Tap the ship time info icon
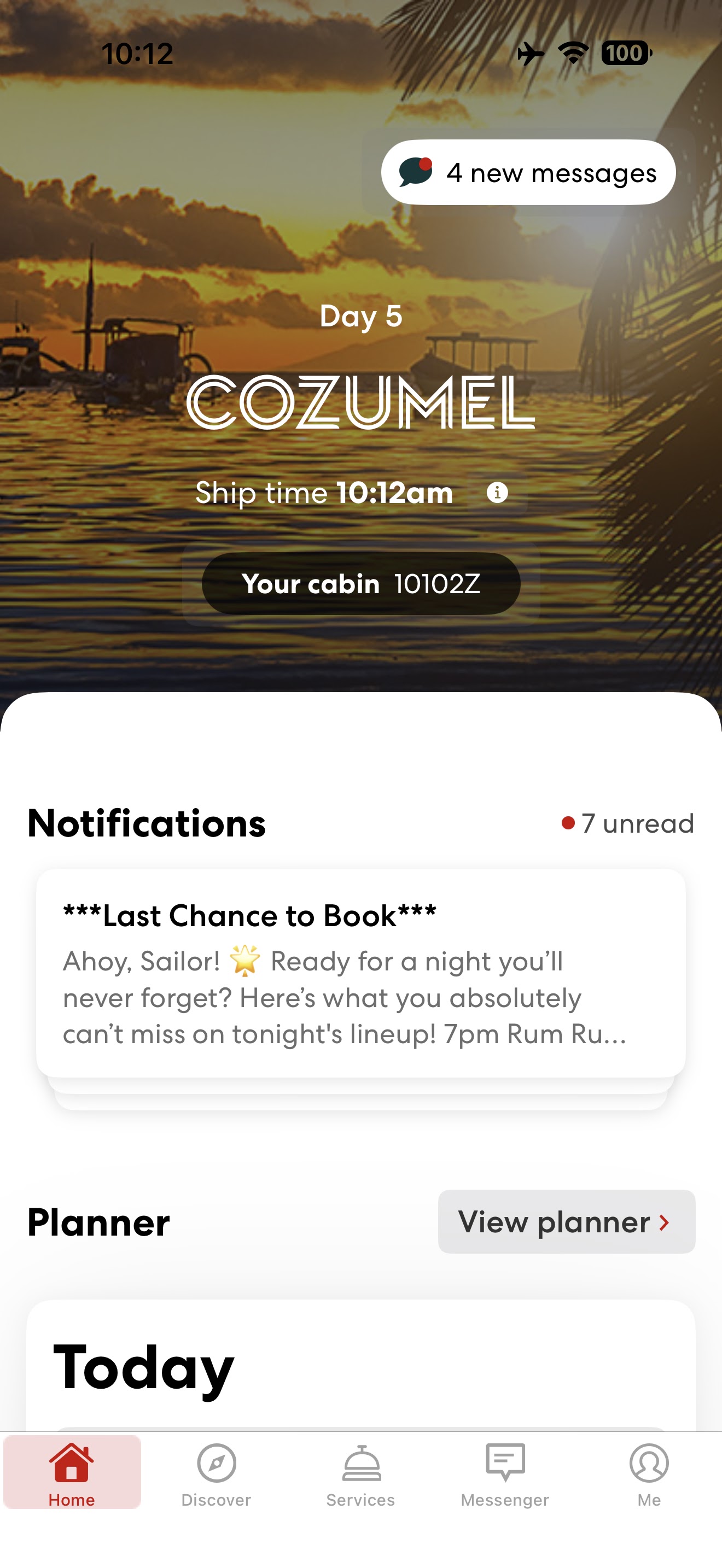Viewport: 722px width, 1568px height. click(497, 493)
